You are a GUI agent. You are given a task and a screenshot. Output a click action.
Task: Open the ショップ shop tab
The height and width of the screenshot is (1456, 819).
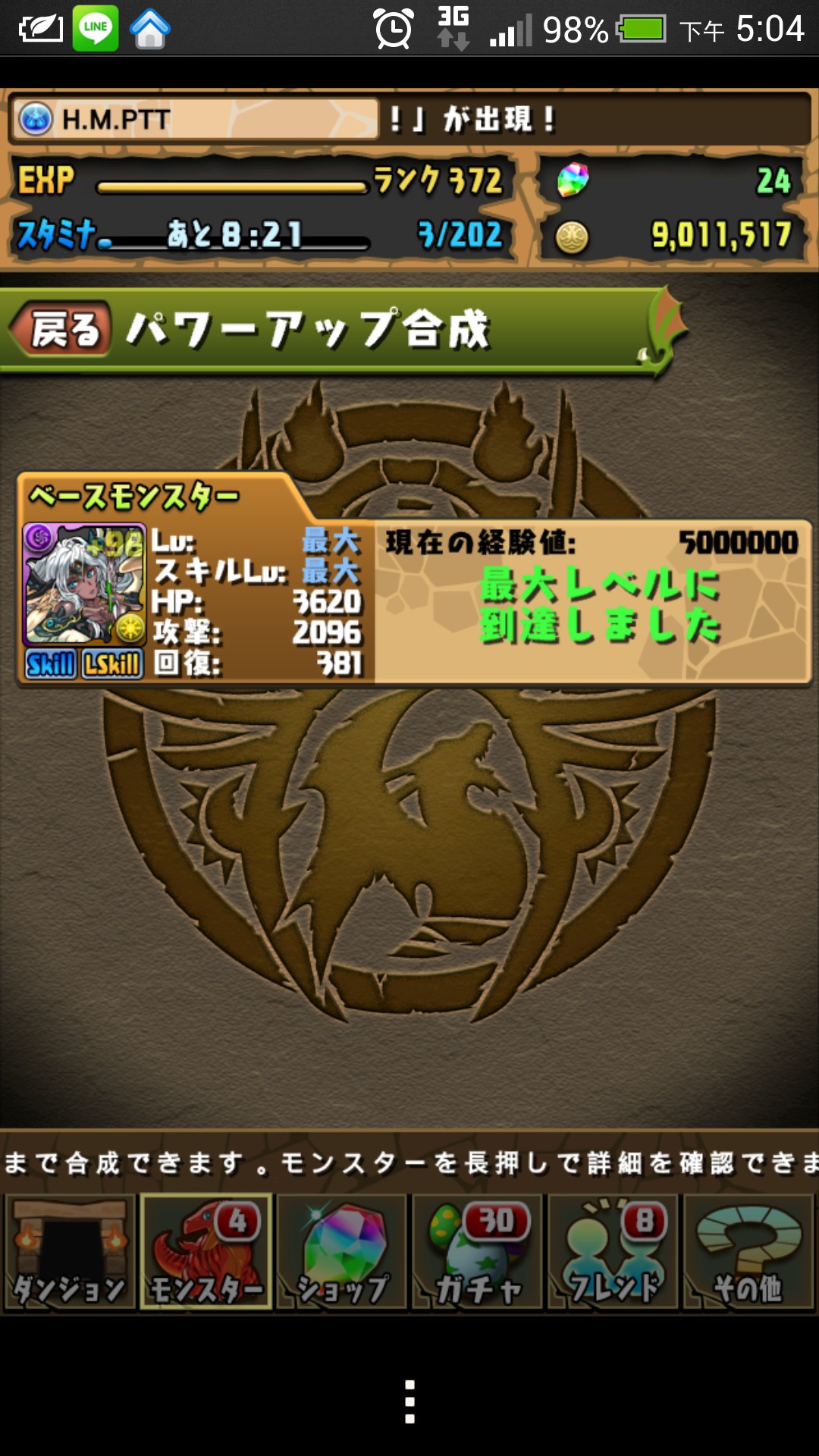tap(342, 1252)
